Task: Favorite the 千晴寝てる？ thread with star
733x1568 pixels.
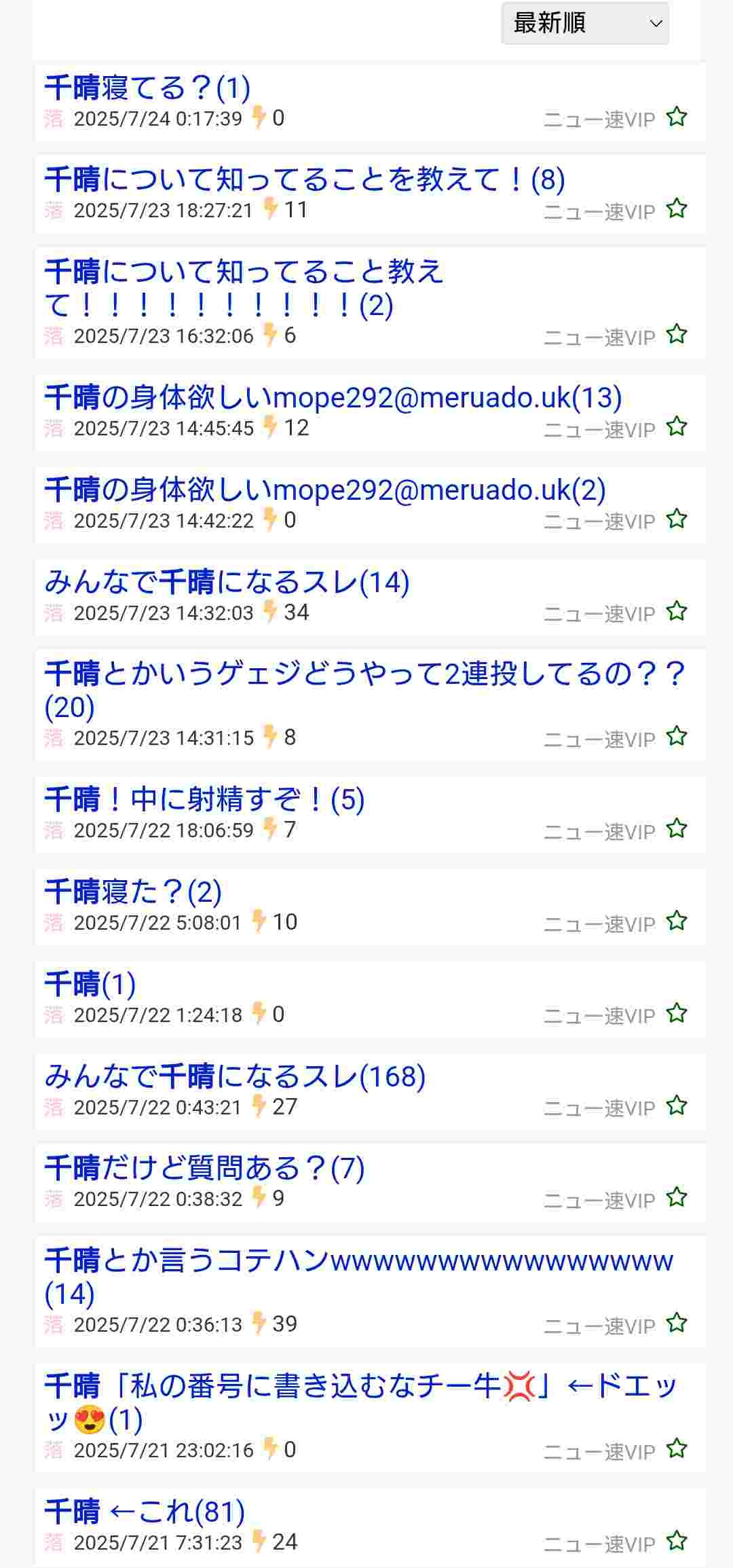Action: [676, 117]
